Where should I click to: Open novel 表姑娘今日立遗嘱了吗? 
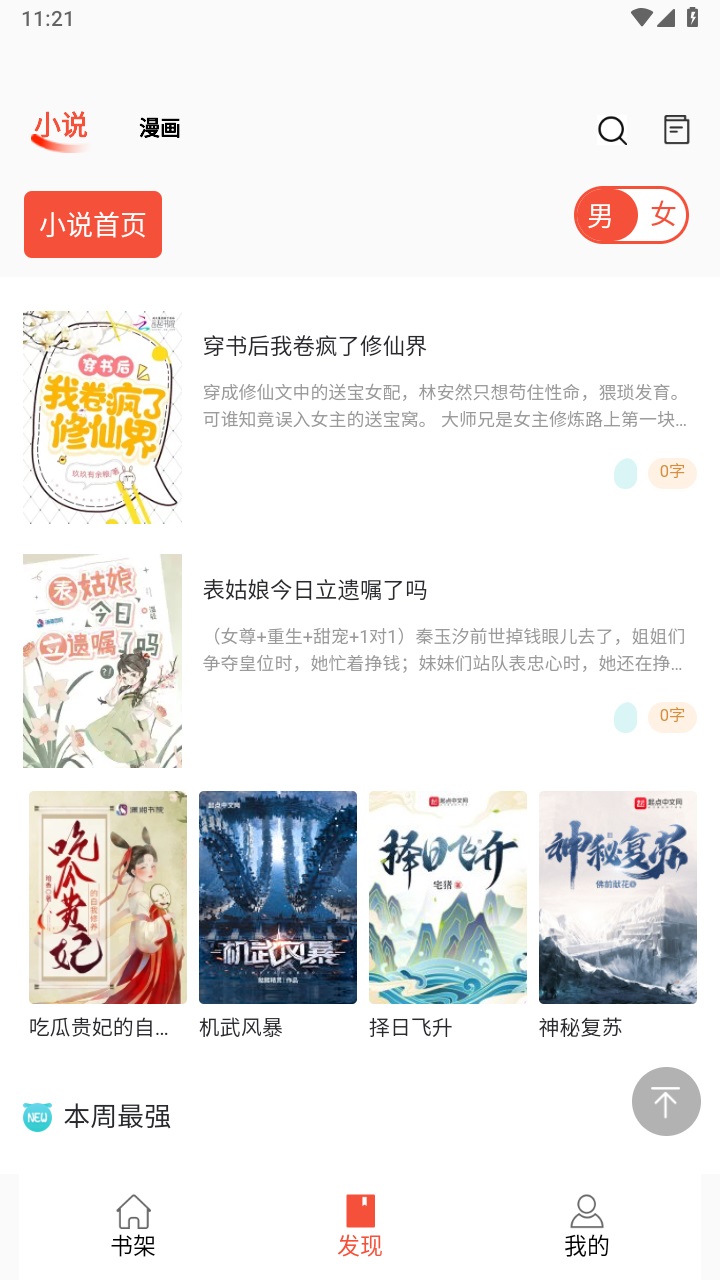click(314, 590)
